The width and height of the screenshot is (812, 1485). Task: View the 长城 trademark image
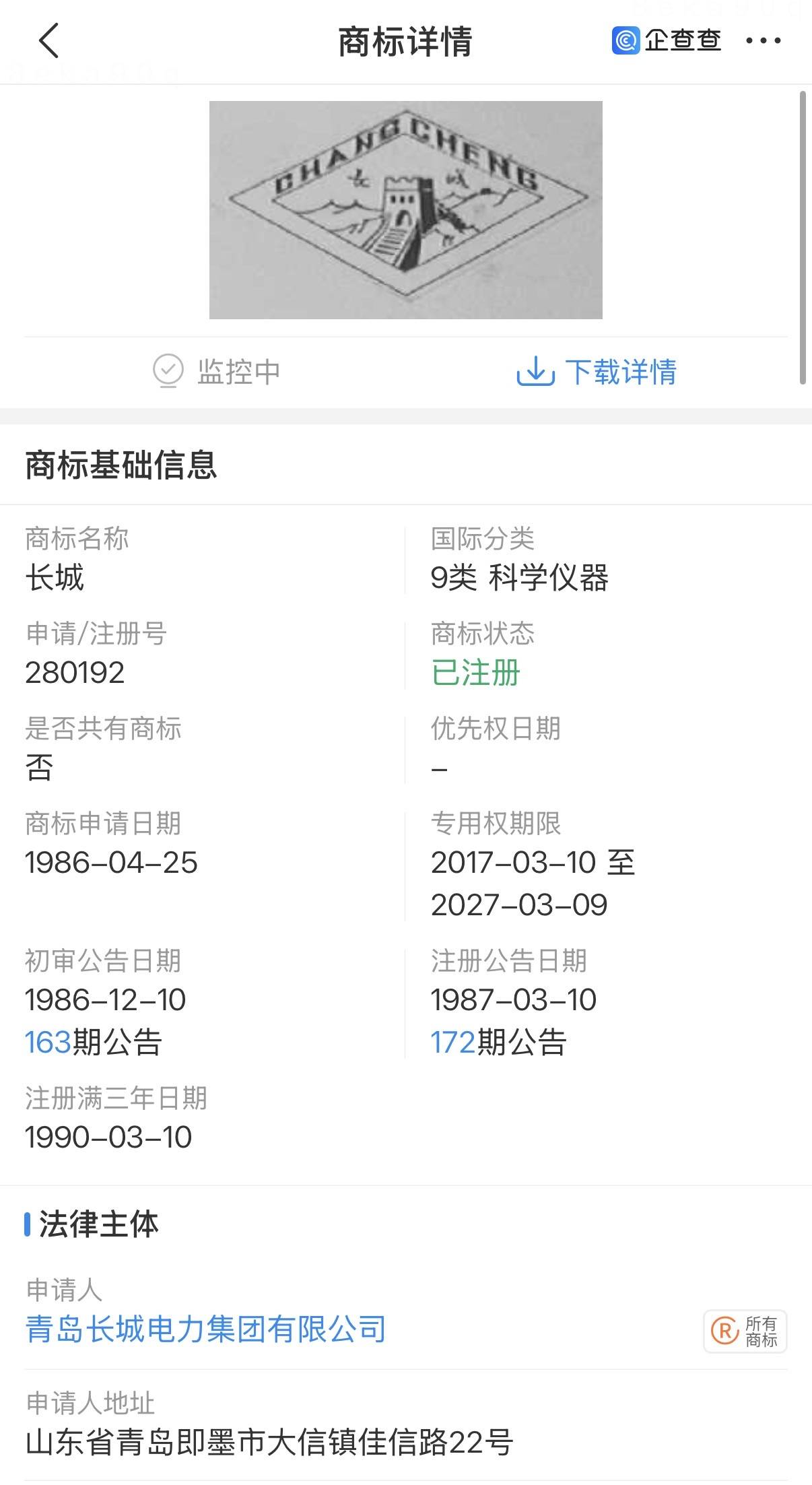tap(405, 209)
